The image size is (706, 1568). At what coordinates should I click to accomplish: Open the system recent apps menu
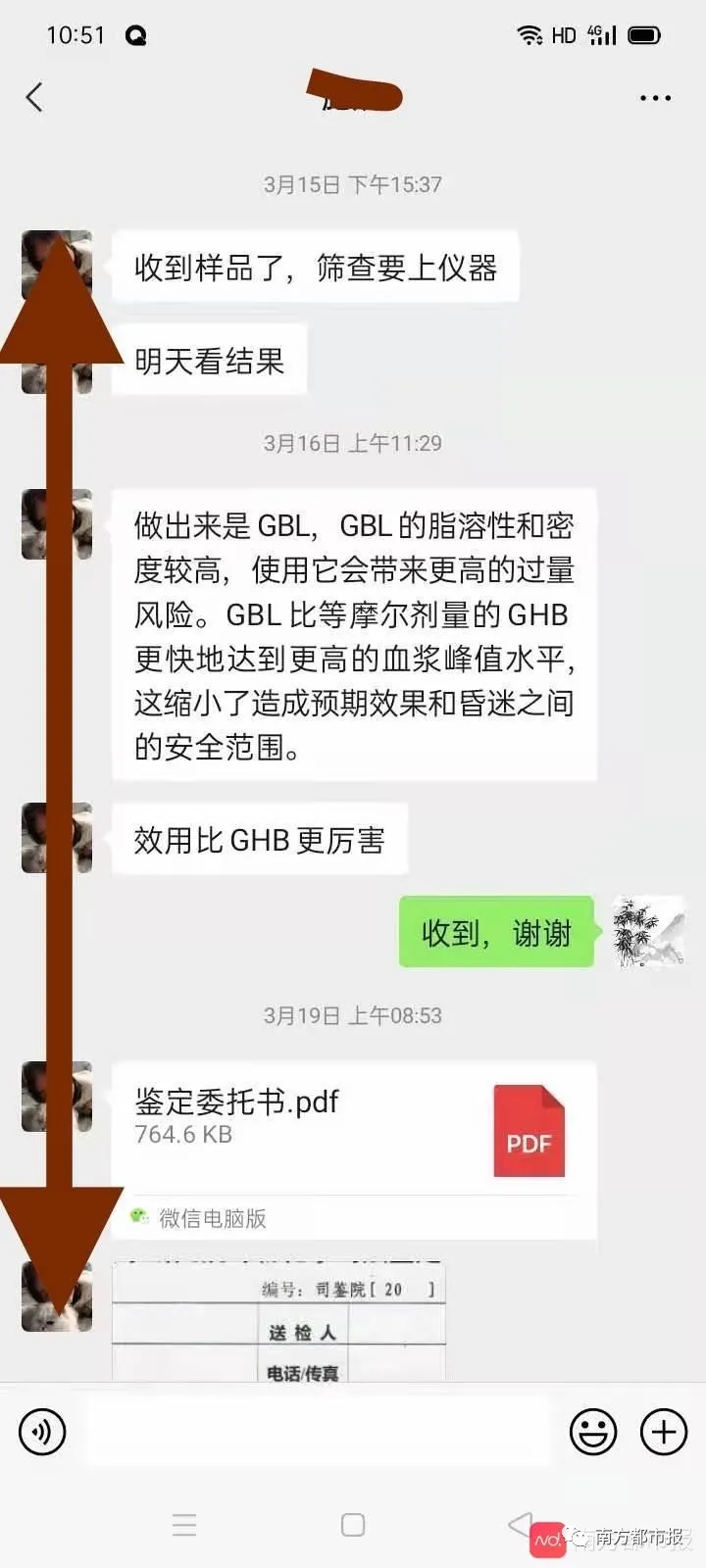184,1525
